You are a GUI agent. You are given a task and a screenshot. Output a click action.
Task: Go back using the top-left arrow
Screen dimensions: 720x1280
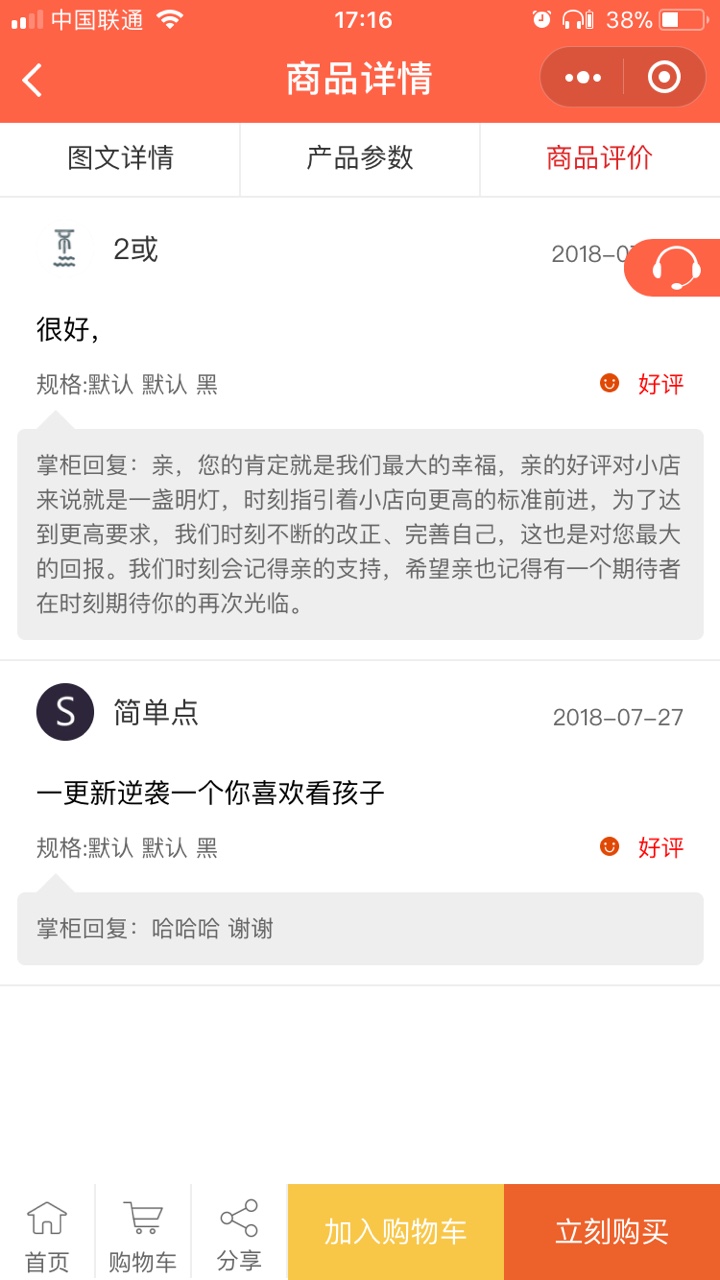[x=33, y=80]
